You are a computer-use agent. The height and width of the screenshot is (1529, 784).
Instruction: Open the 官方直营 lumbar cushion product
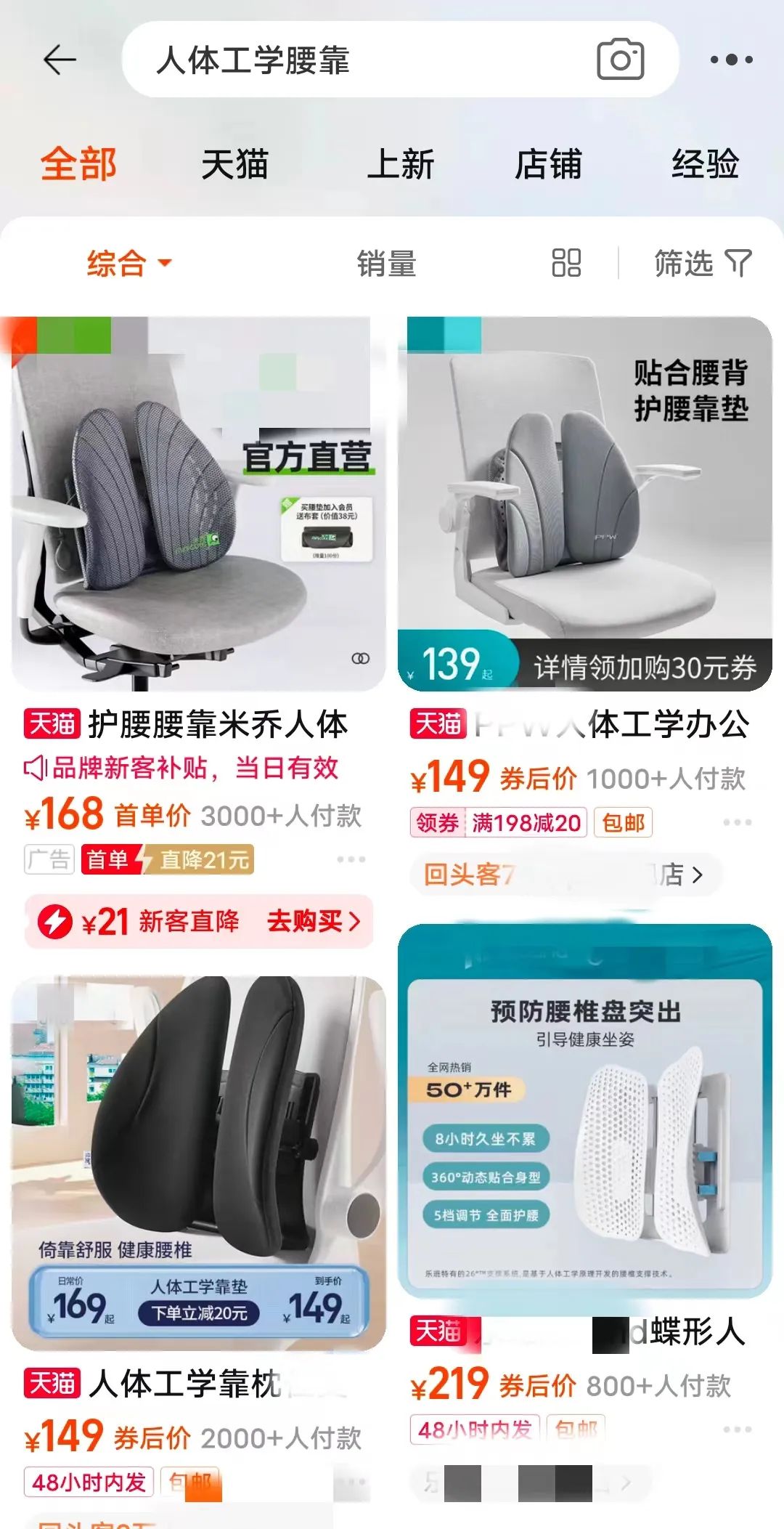pos(198,504)
